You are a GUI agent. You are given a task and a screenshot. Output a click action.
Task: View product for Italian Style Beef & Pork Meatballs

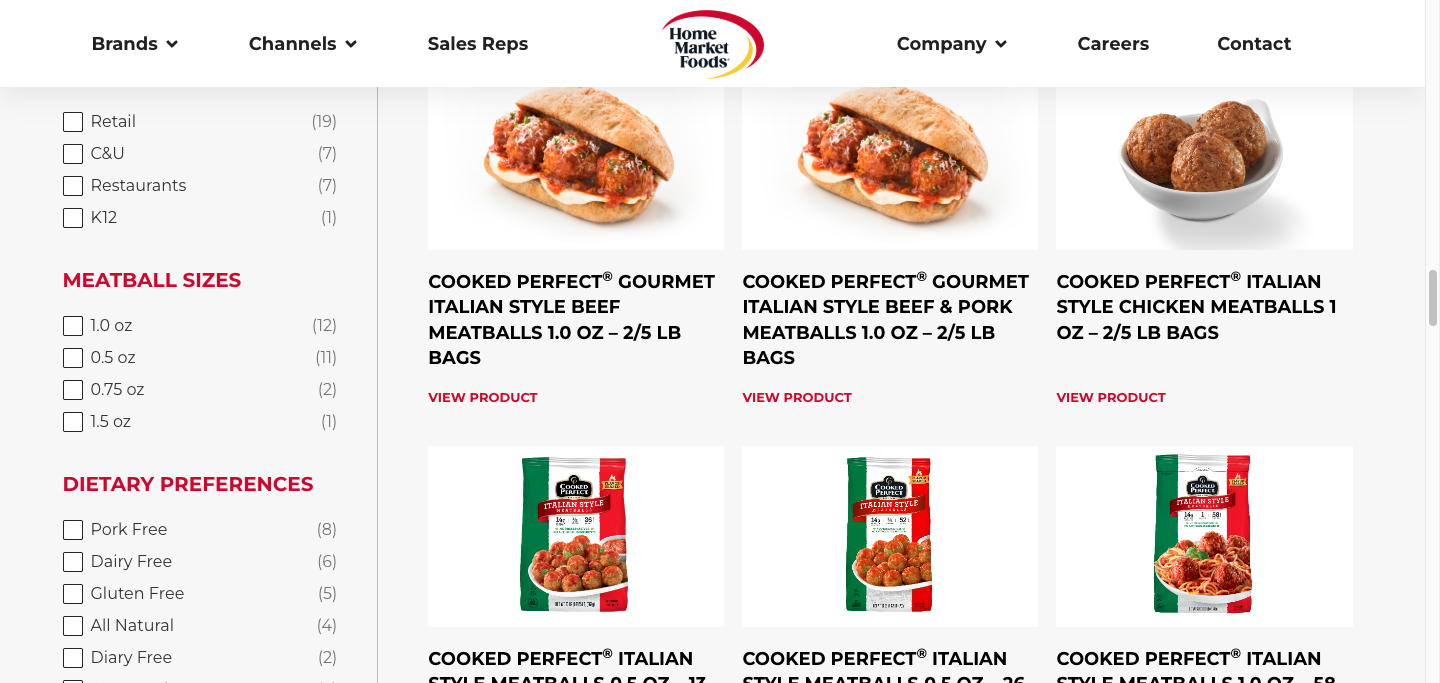pyautogui.click(x=796, y=398)
